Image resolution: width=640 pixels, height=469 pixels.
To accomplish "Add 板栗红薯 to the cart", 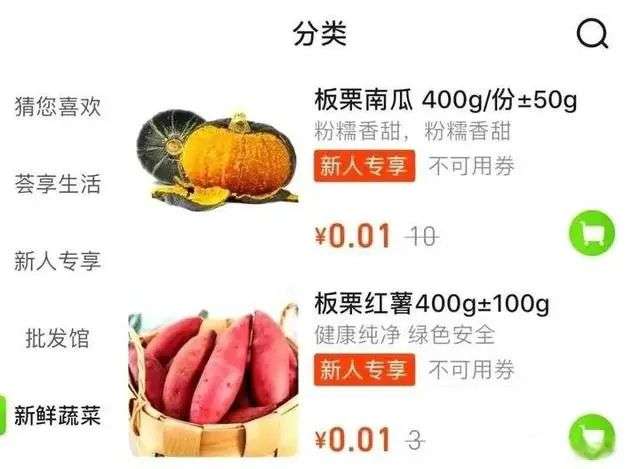I will click(x=592, y=437).
